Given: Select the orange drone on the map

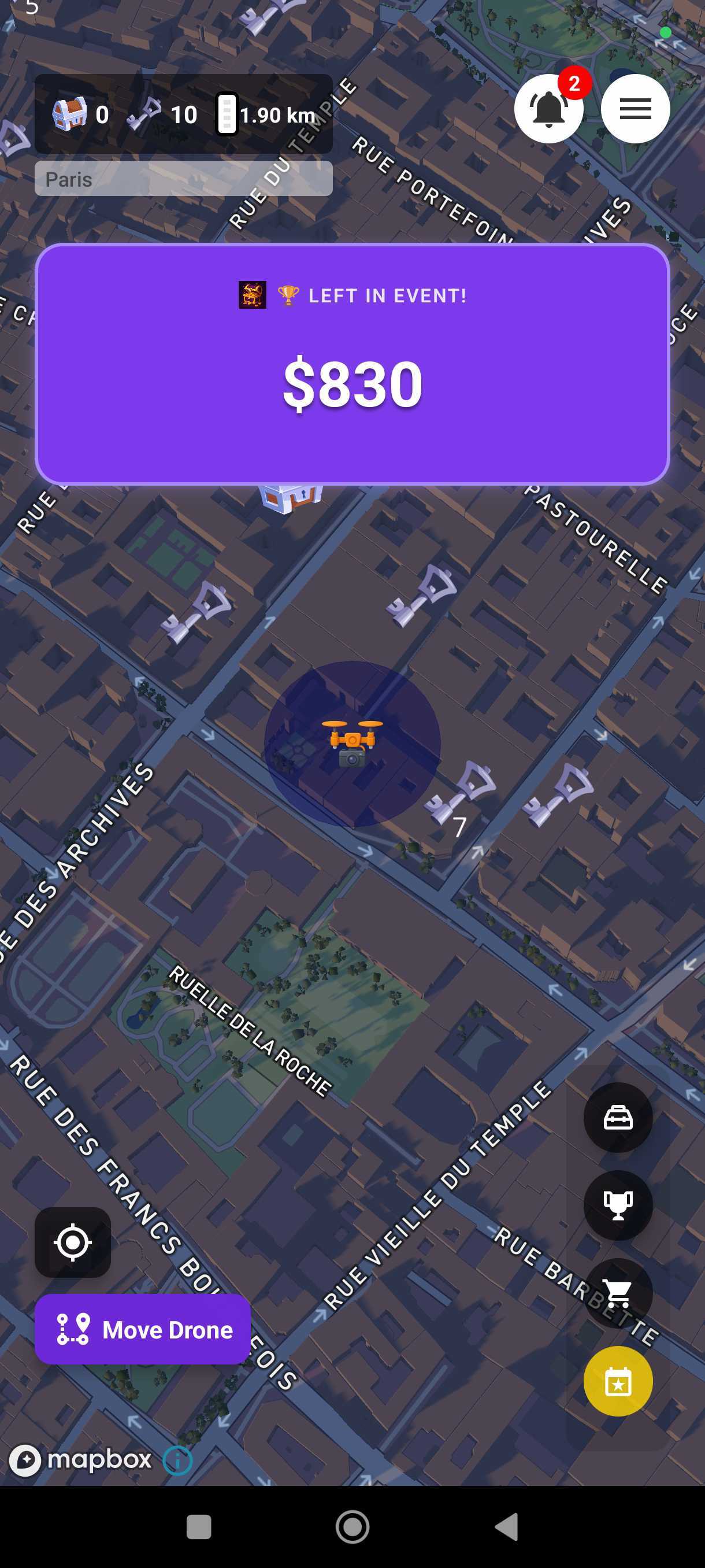Looking at the screenshot, I should tap(352, 742).
